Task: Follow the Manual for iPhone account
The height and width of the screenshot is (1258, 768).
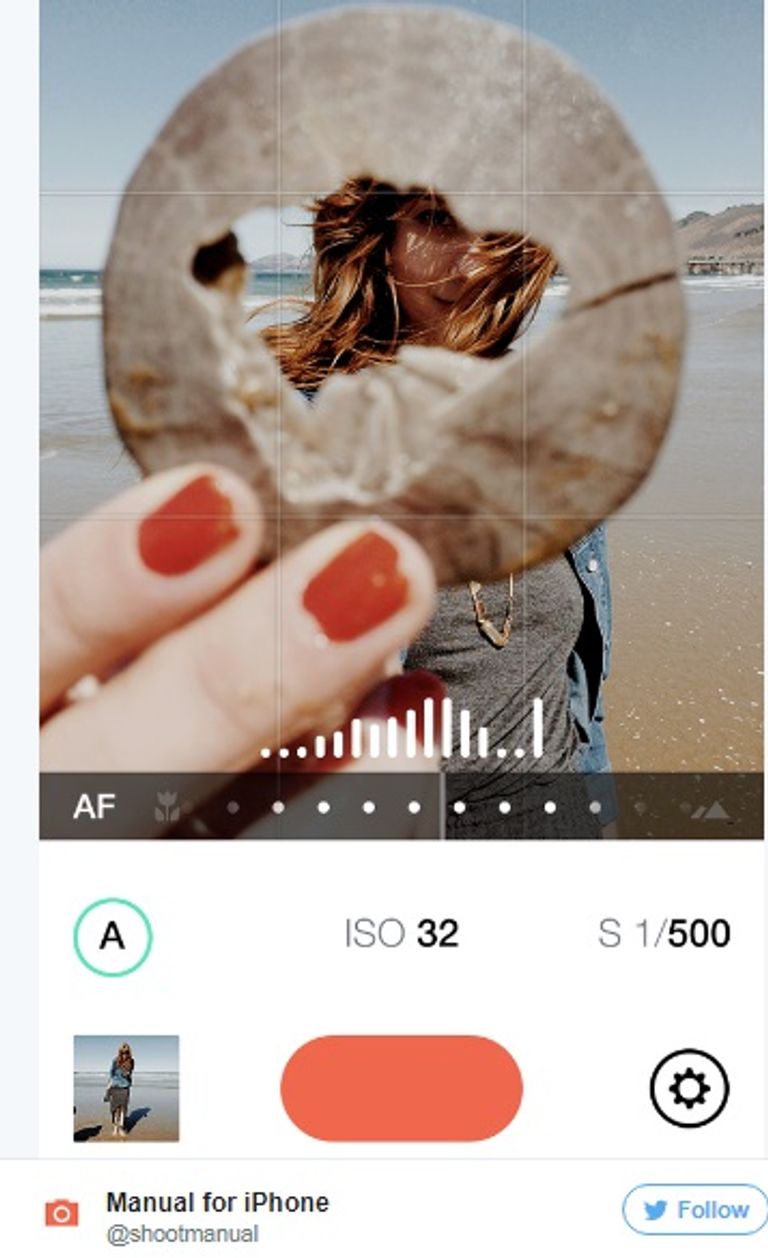Action: 694,1210
